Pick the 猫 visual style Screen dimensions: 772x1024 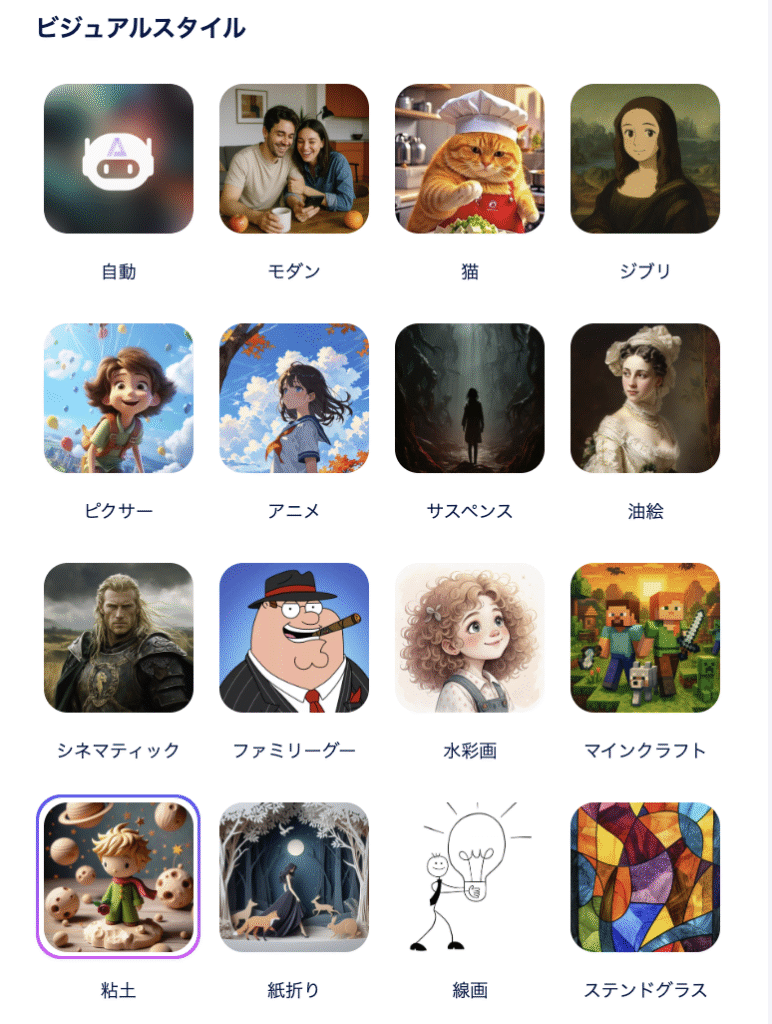point(470,159)
